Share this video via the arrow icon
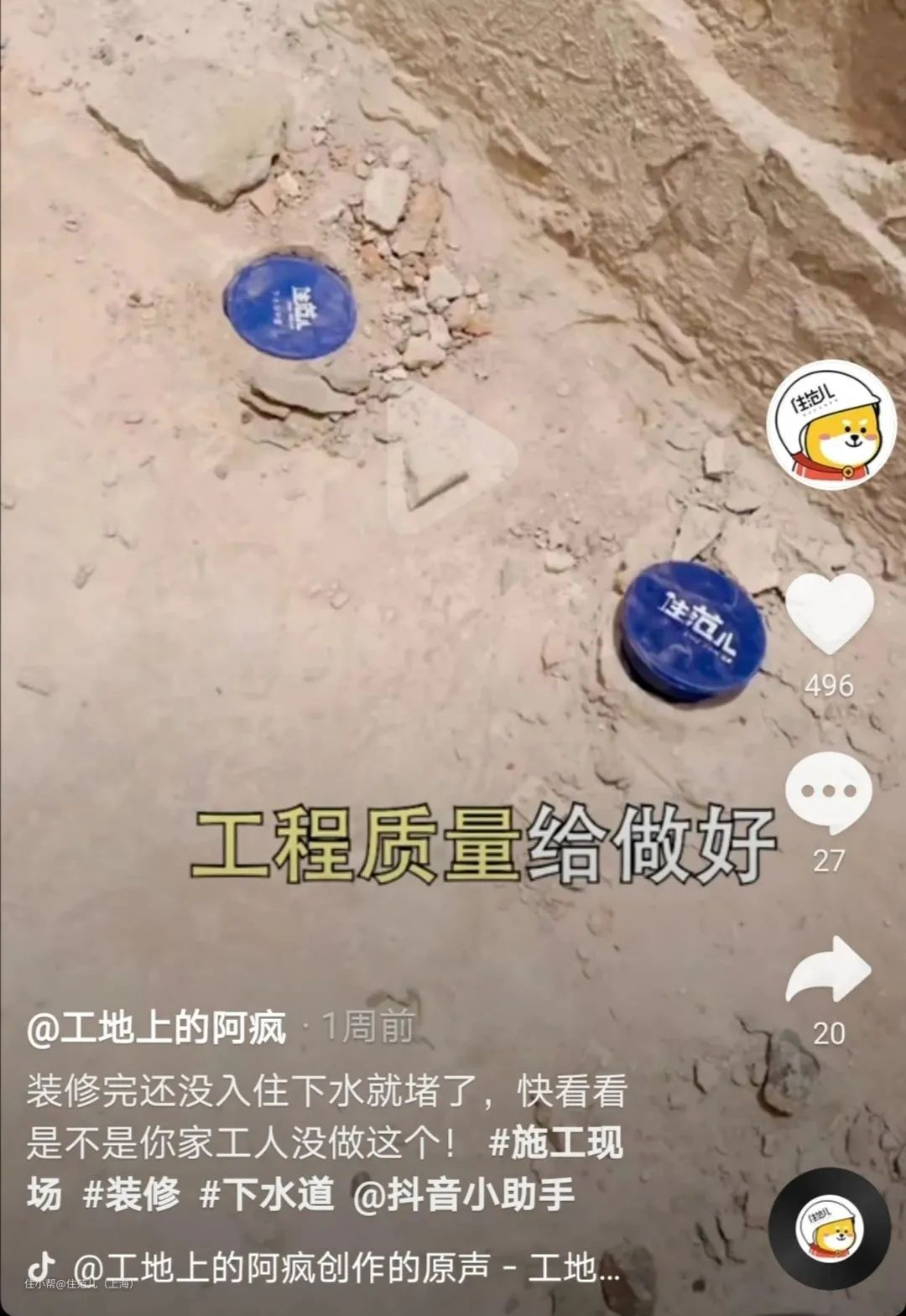Viewport: 906px width, 1316px height. (829, 970)
